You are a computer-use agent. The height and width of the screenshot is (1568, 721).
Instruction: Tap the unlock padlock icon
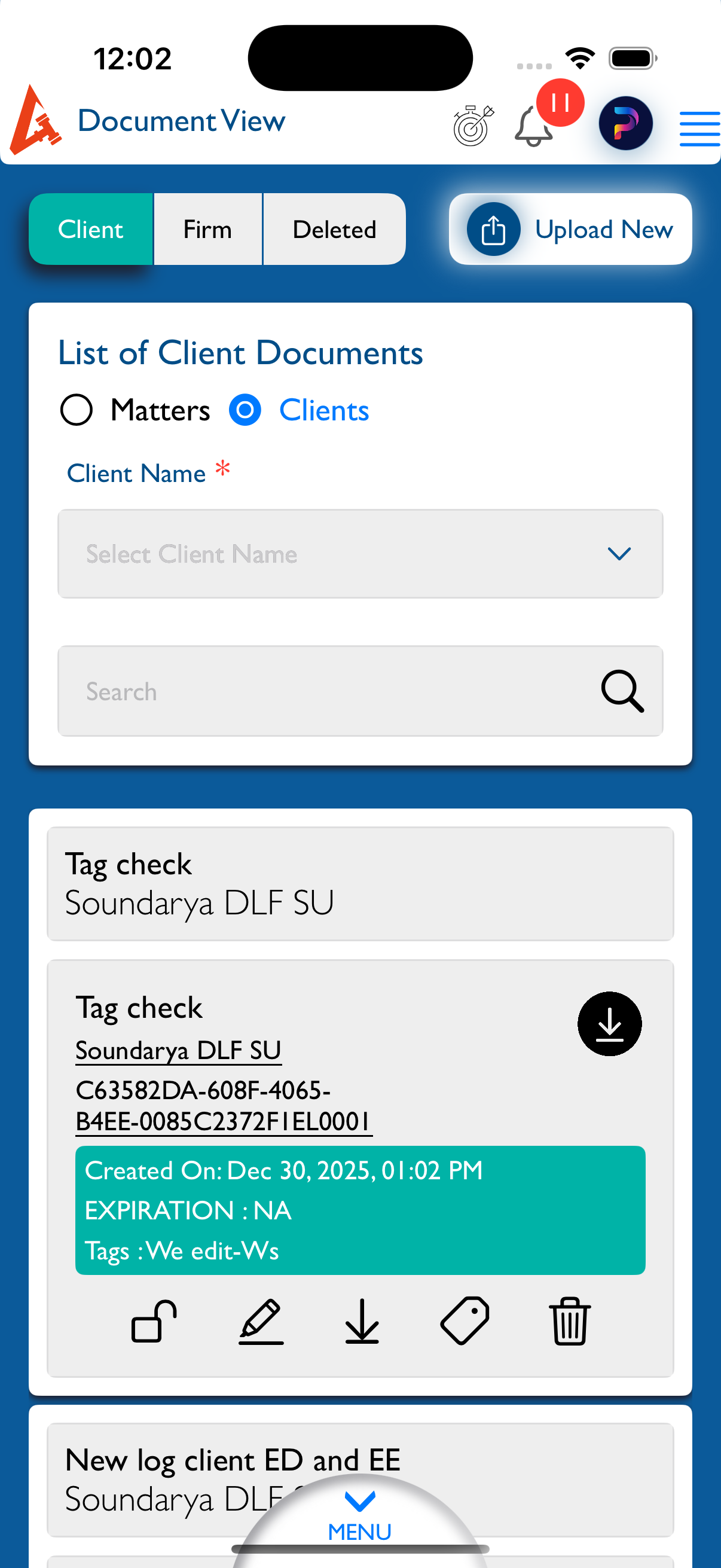[x=154, y=1321]
